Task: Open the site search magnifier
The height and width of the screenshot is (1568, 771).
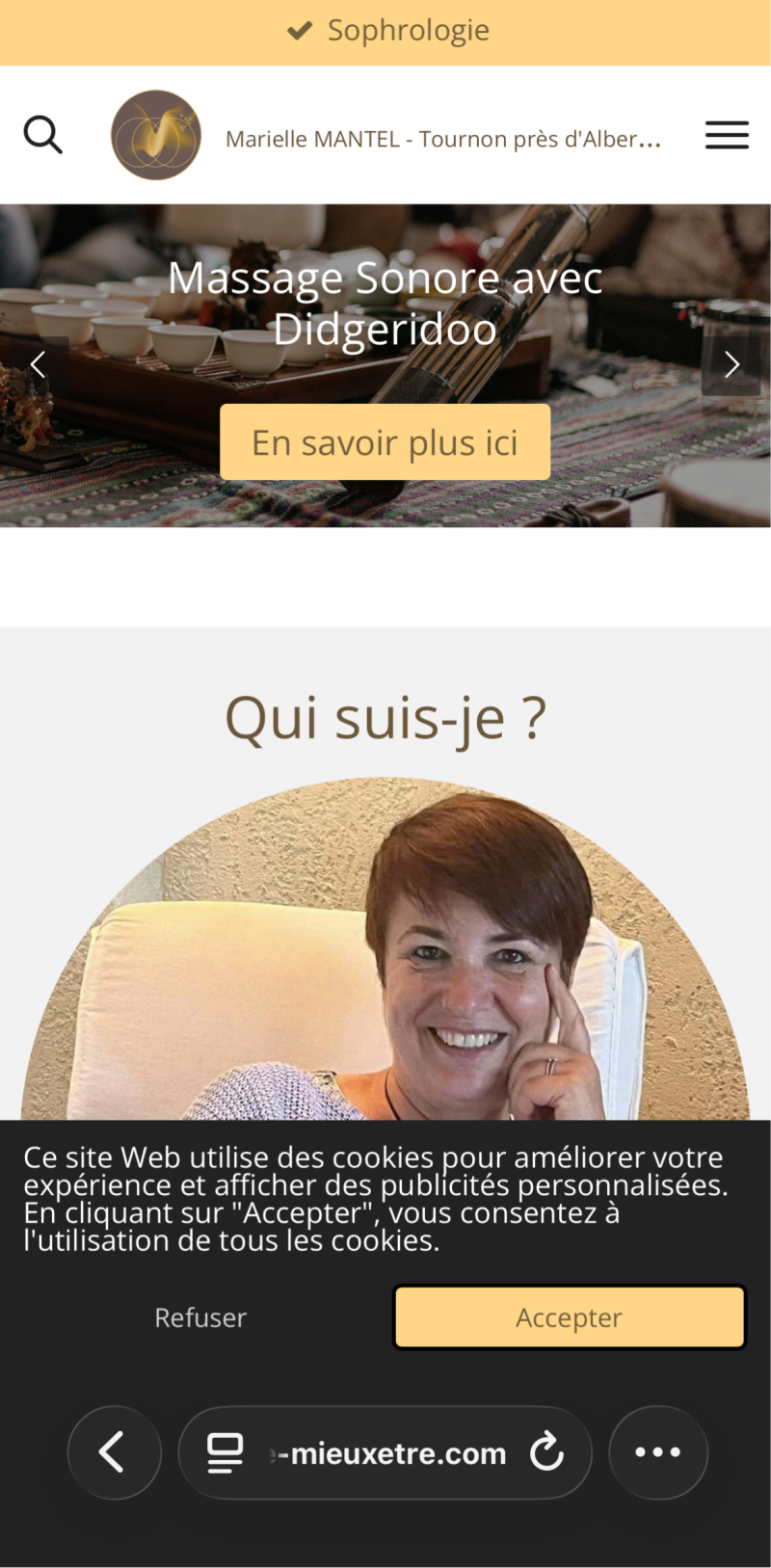Action: click(x=42, y=136)
